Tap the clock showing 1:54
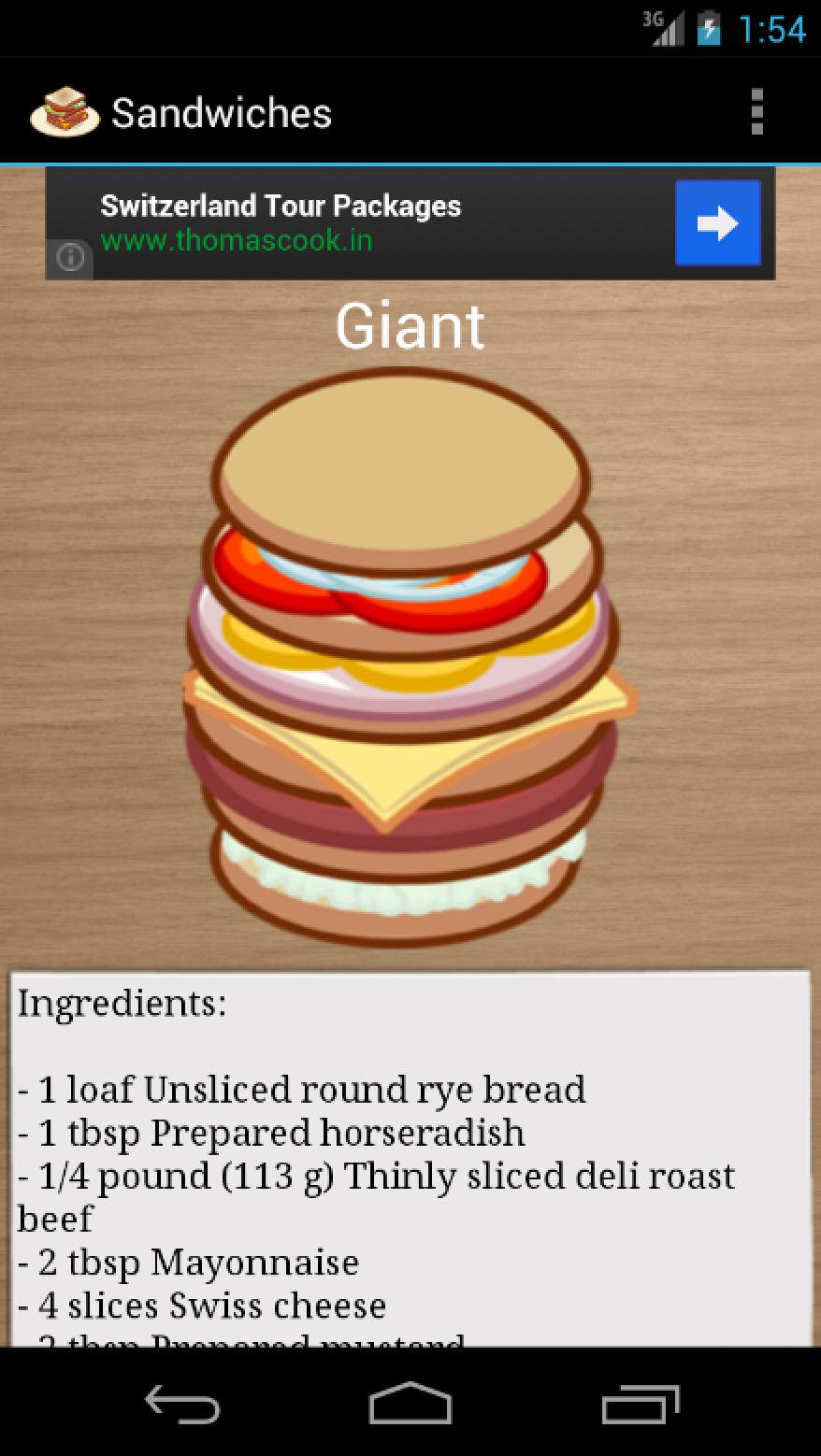This screenshot has width=821, height=1456. pos(772,29)
